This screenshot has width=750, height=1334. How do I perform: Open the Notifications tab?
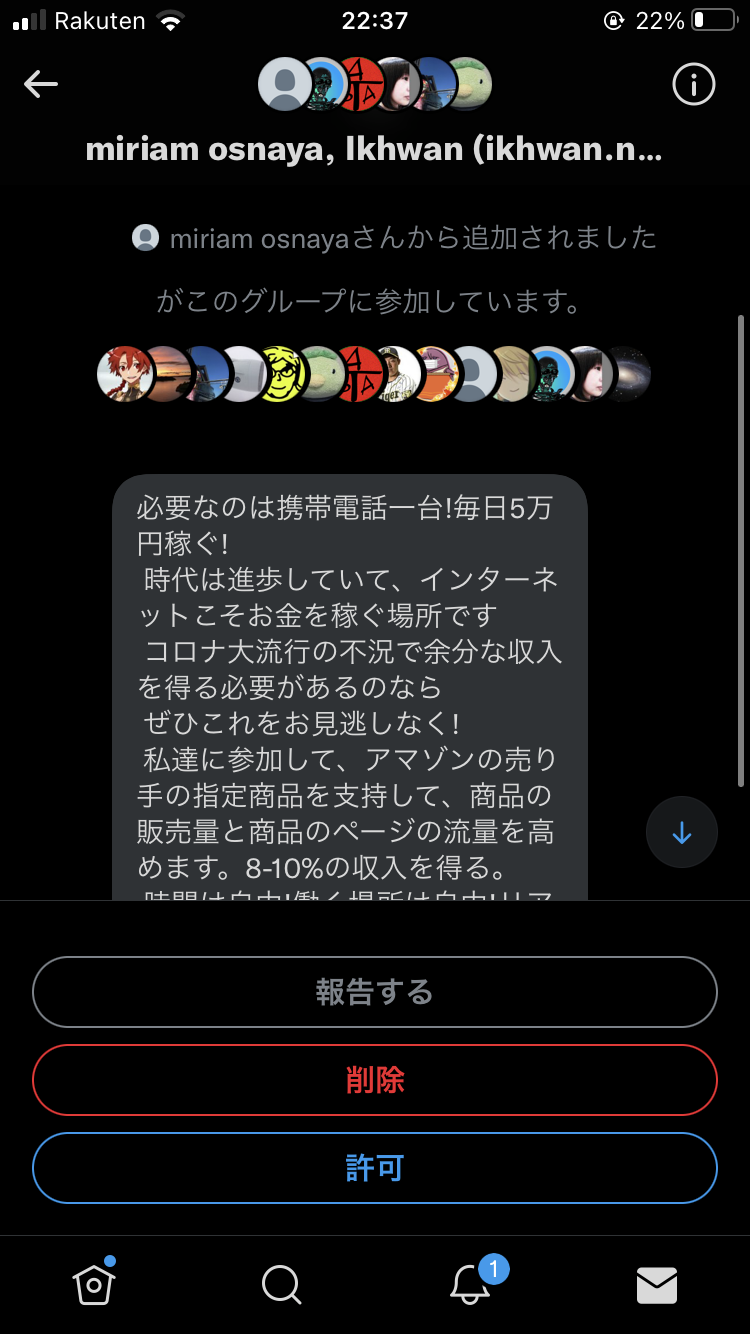(469, 1284)
